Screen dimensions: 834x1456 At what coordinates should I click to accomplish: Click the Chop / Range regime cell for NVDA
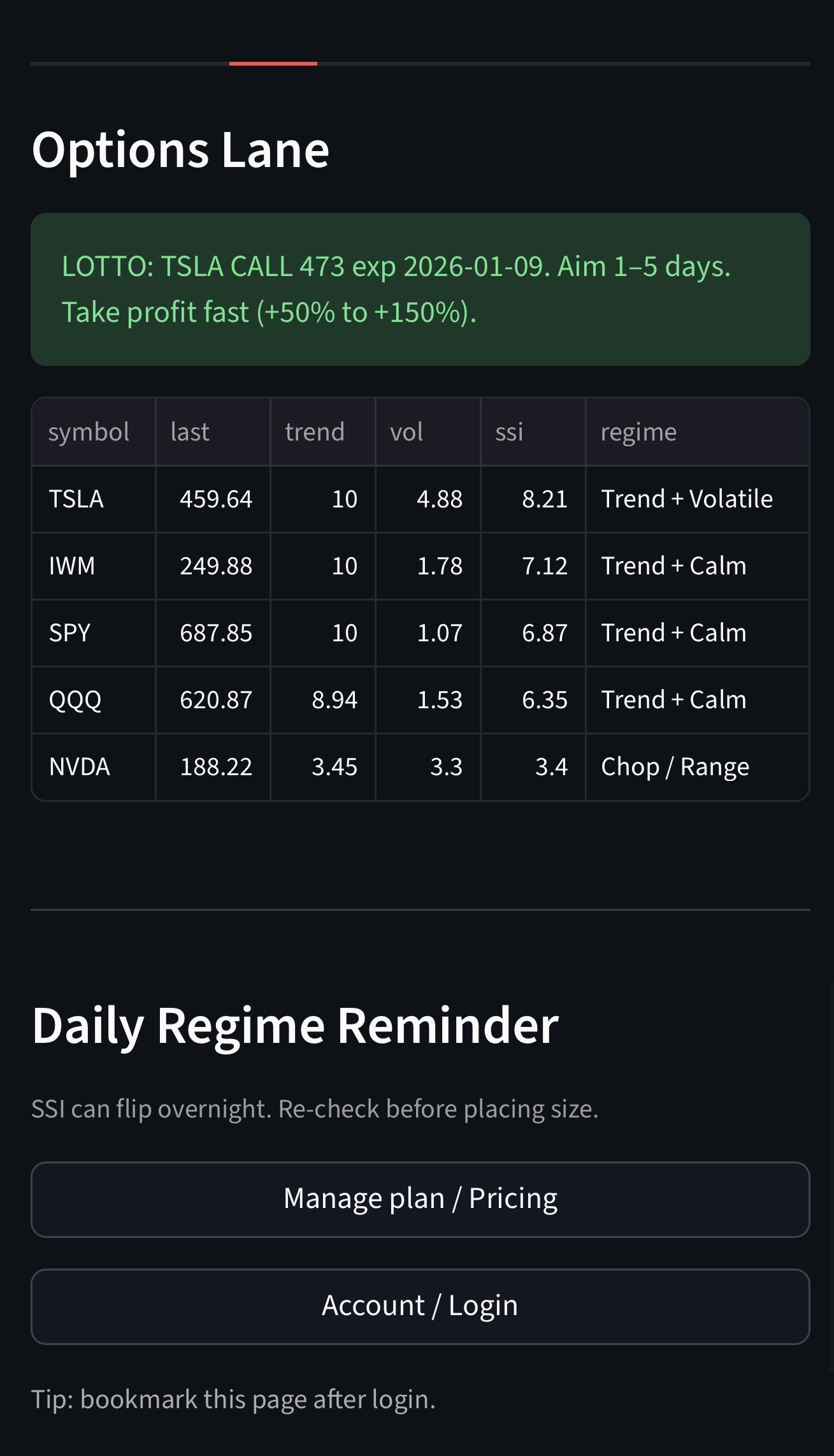click(x=675, y=766)
